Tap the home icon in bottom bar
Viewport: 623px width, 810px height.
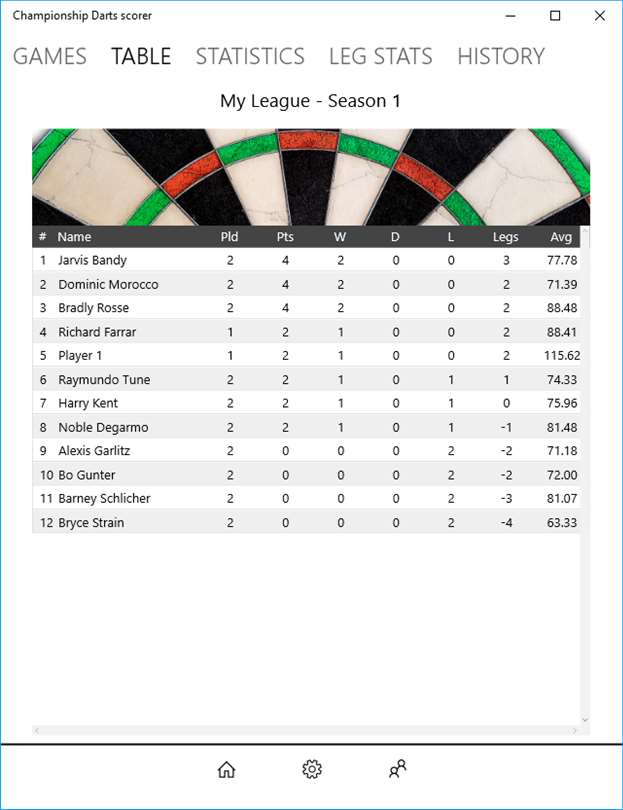click(227, 769)
